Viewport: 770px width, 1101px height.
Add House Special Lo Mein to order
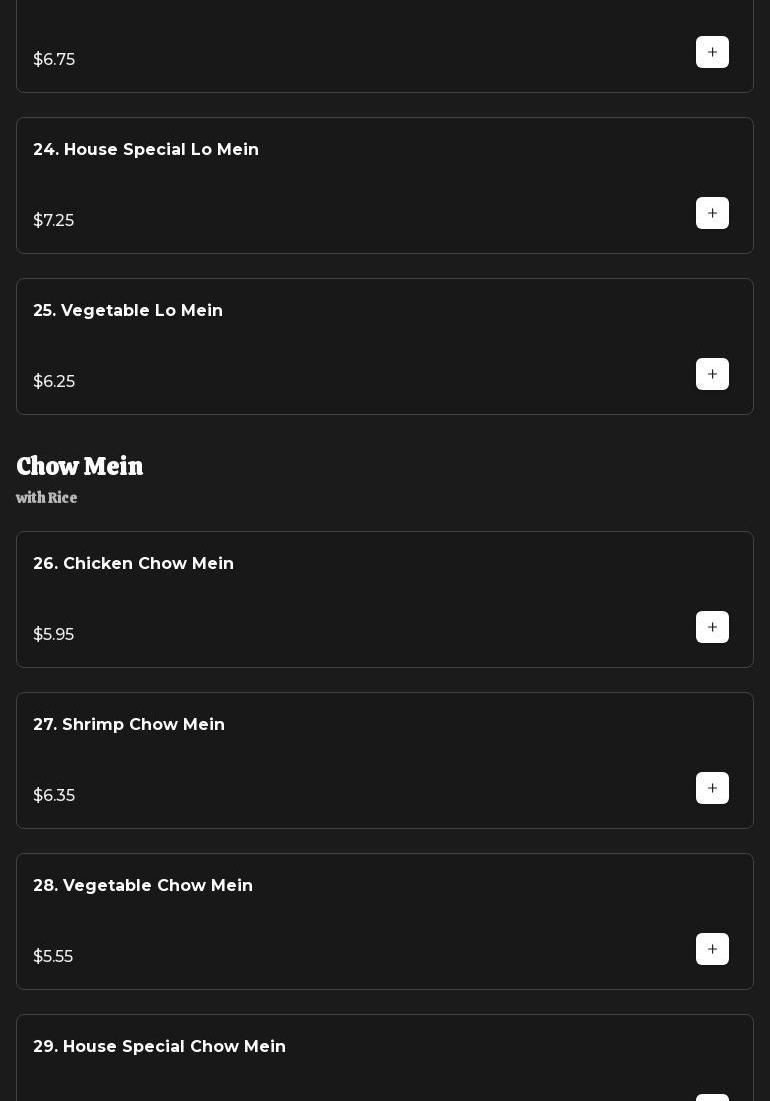pyautogui.click(x=712, y=213)
